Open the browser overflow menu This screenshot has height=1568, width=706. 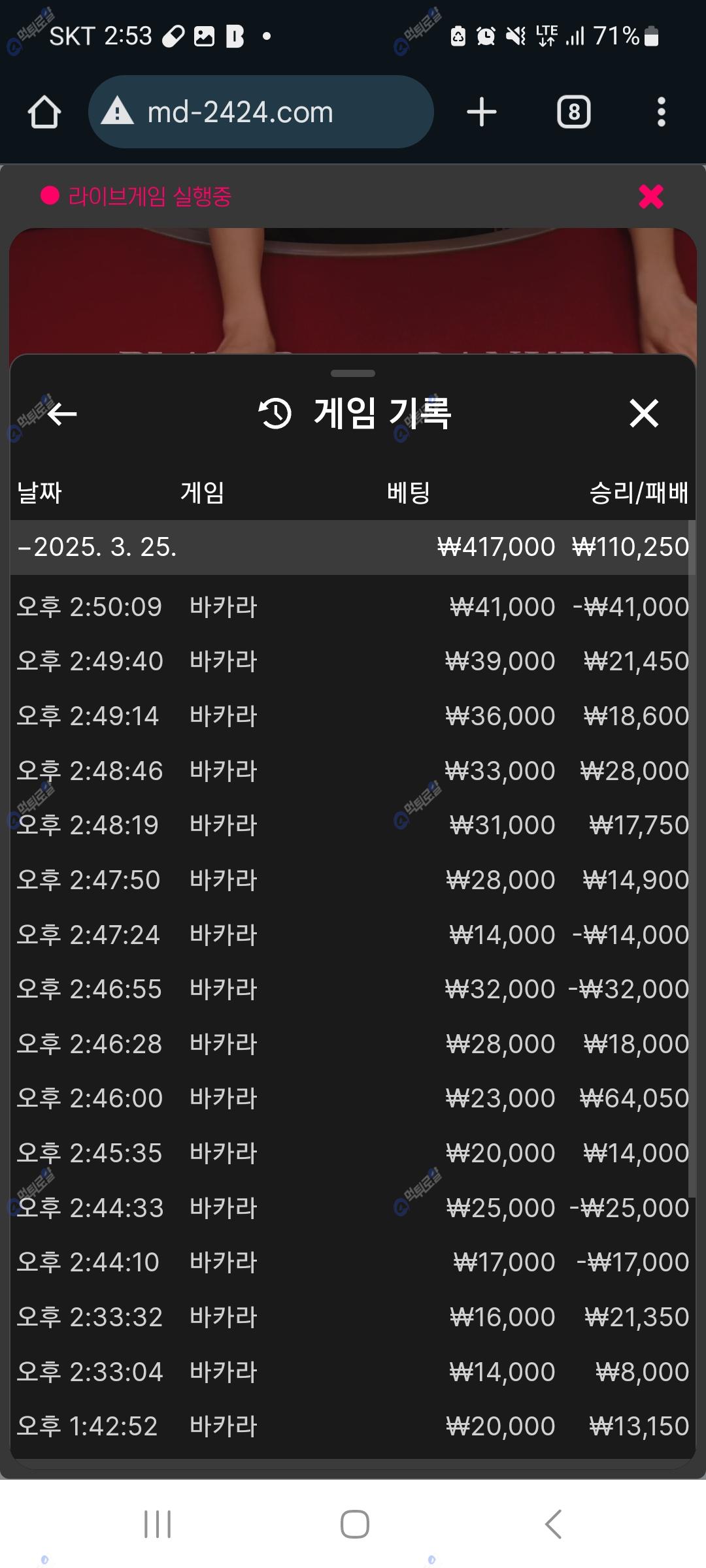pyautogui.click(x=661, y=112)
